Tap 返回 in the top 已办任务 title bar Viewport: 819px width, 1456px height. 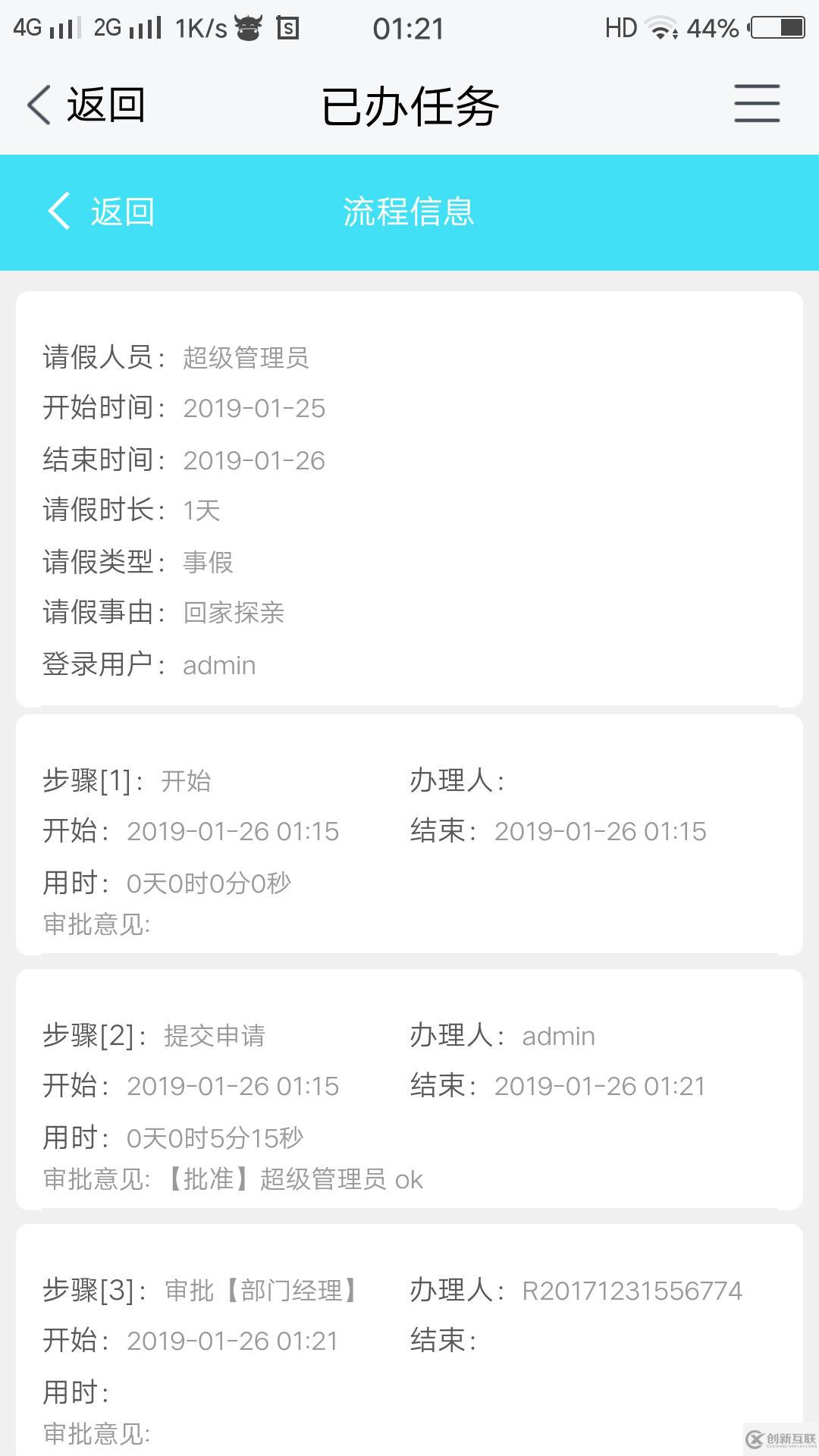(x=86, y=105)
